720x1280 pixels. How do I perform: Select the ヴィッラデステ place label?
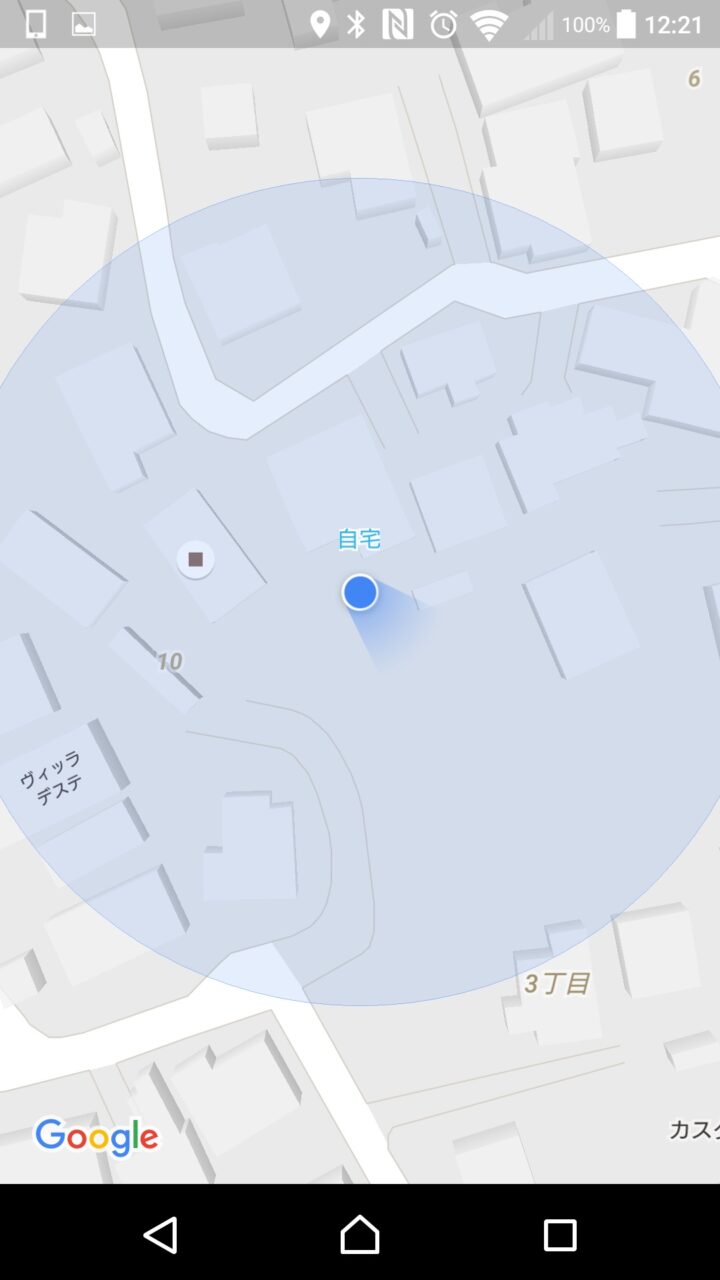[x=52, y=776]
